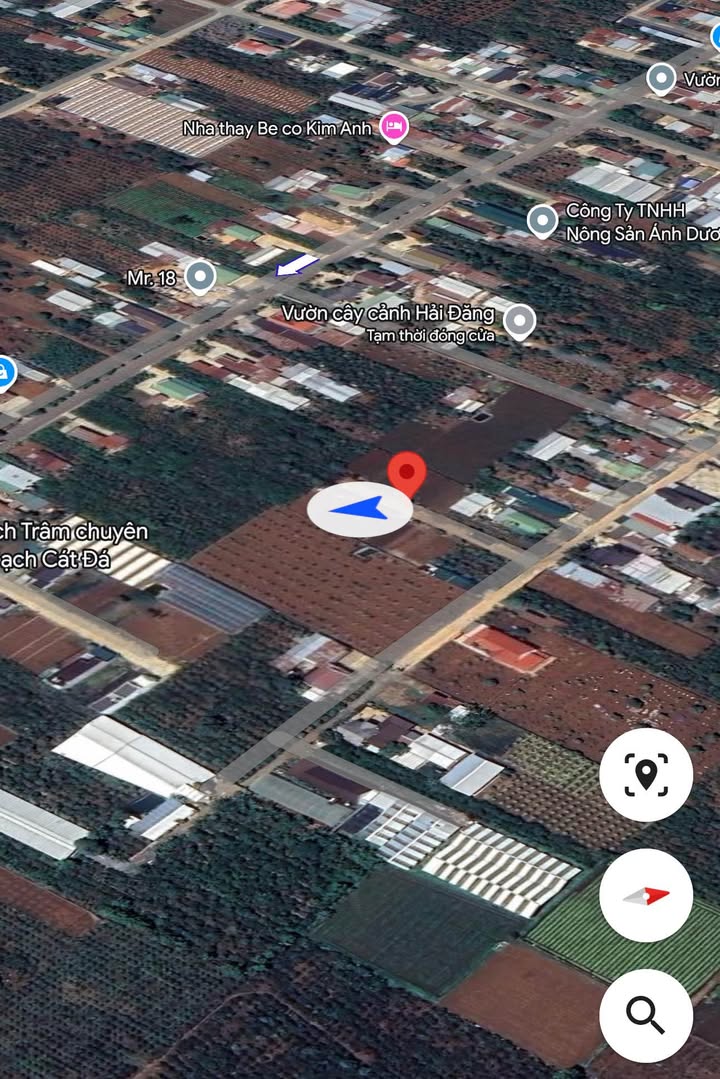Tap the compass to reorient the map
The height and width of the screenshot is (1079, 720).
[646, 895]
